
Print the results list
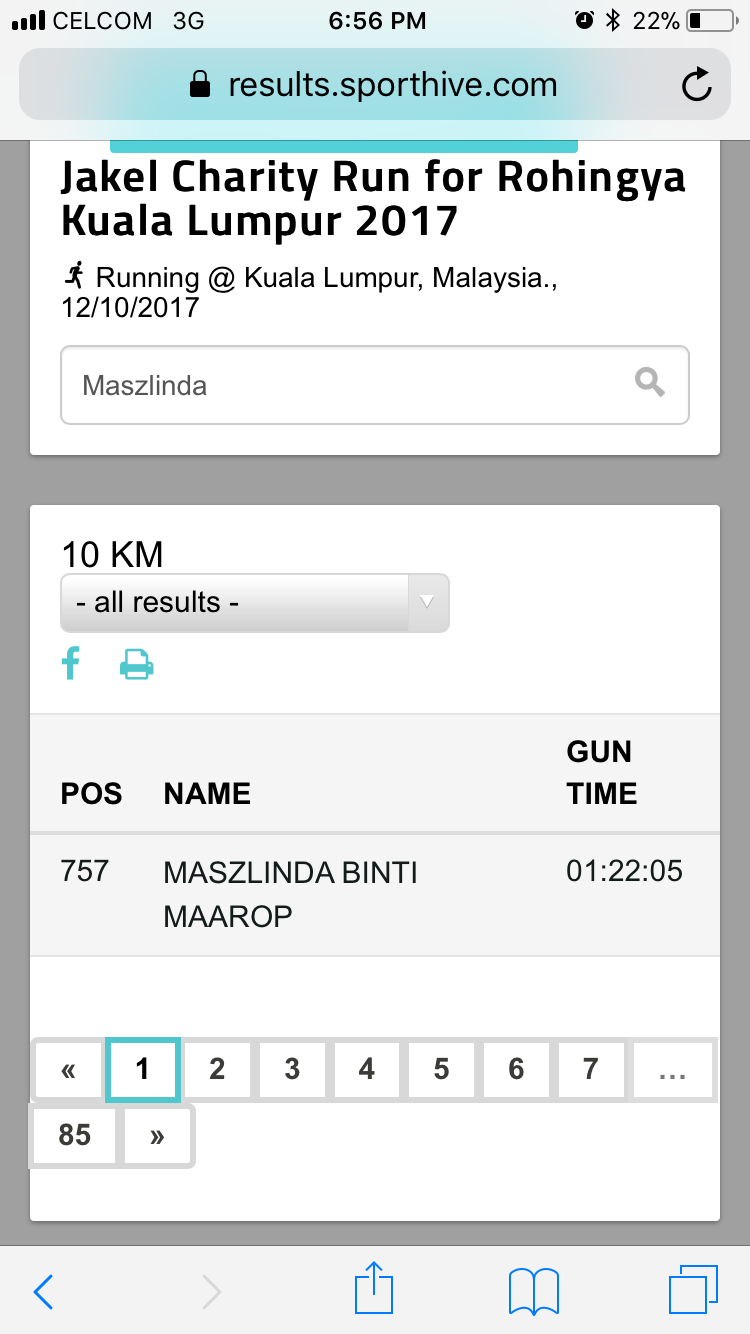coord(137,664)
